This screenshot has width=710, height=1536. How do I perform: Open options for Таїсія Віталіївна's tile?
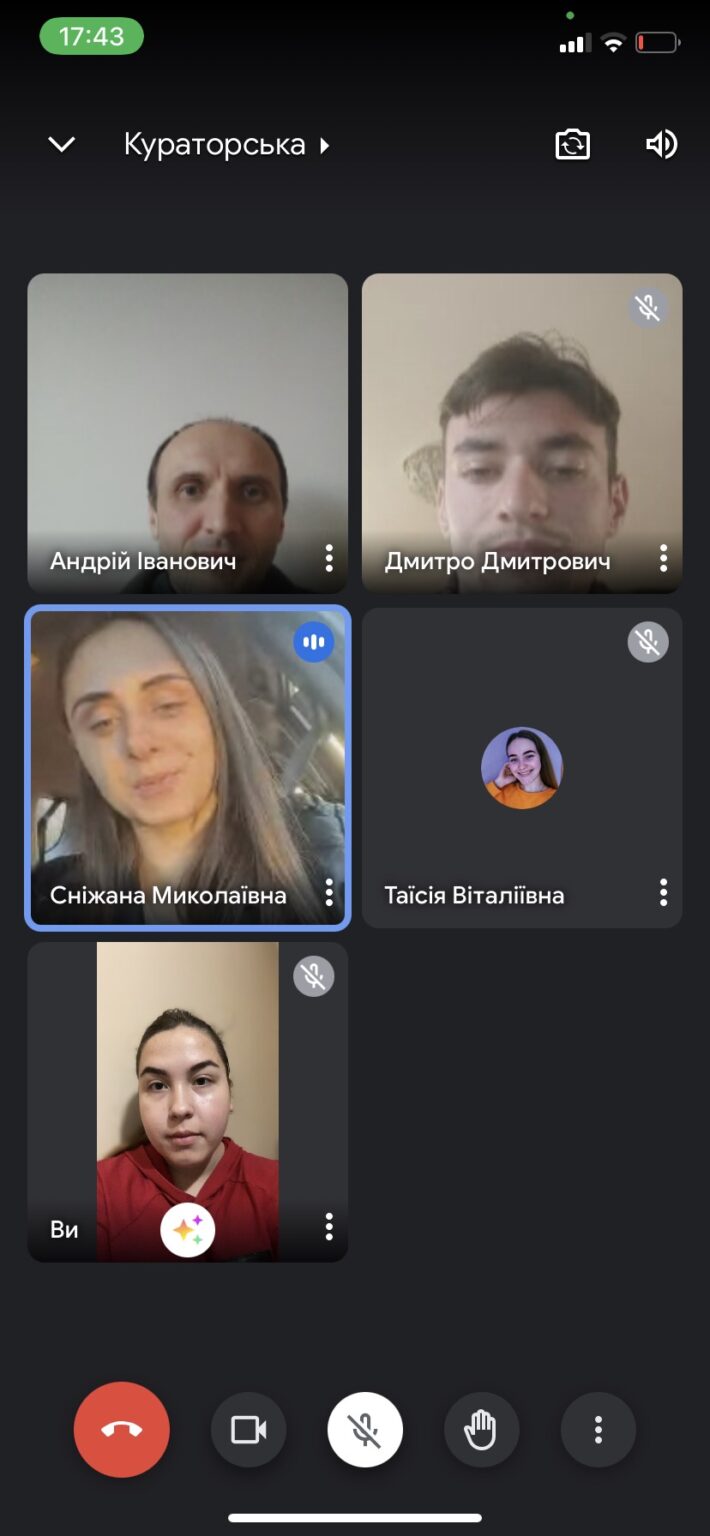click(663, 892)
